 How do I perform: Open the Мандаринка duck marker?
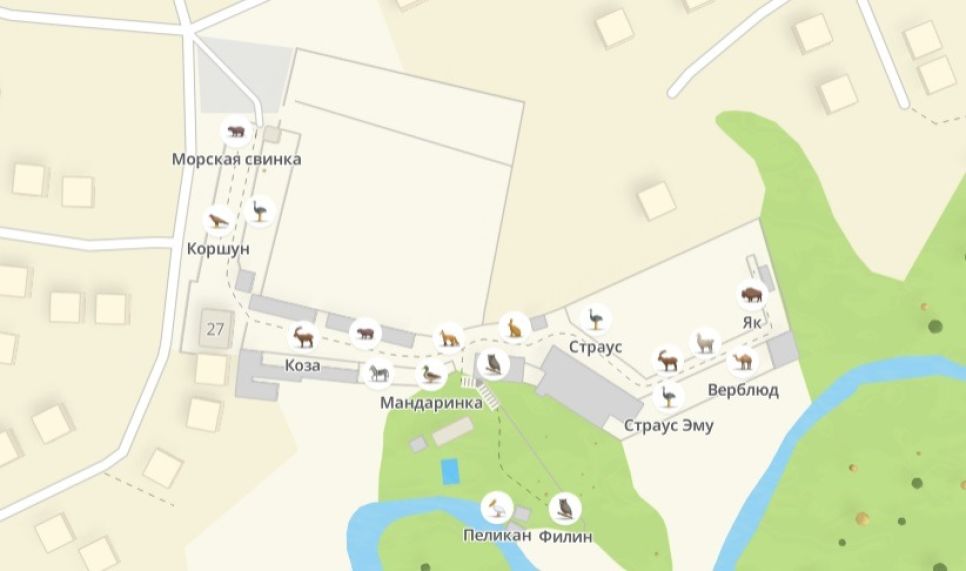point(431,375)
